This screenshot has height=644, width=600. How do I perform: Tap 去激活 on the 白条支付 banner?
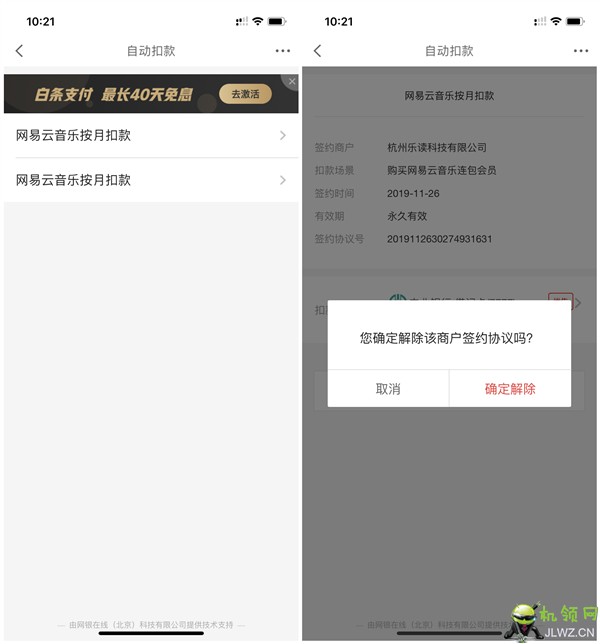pos(245,94)
